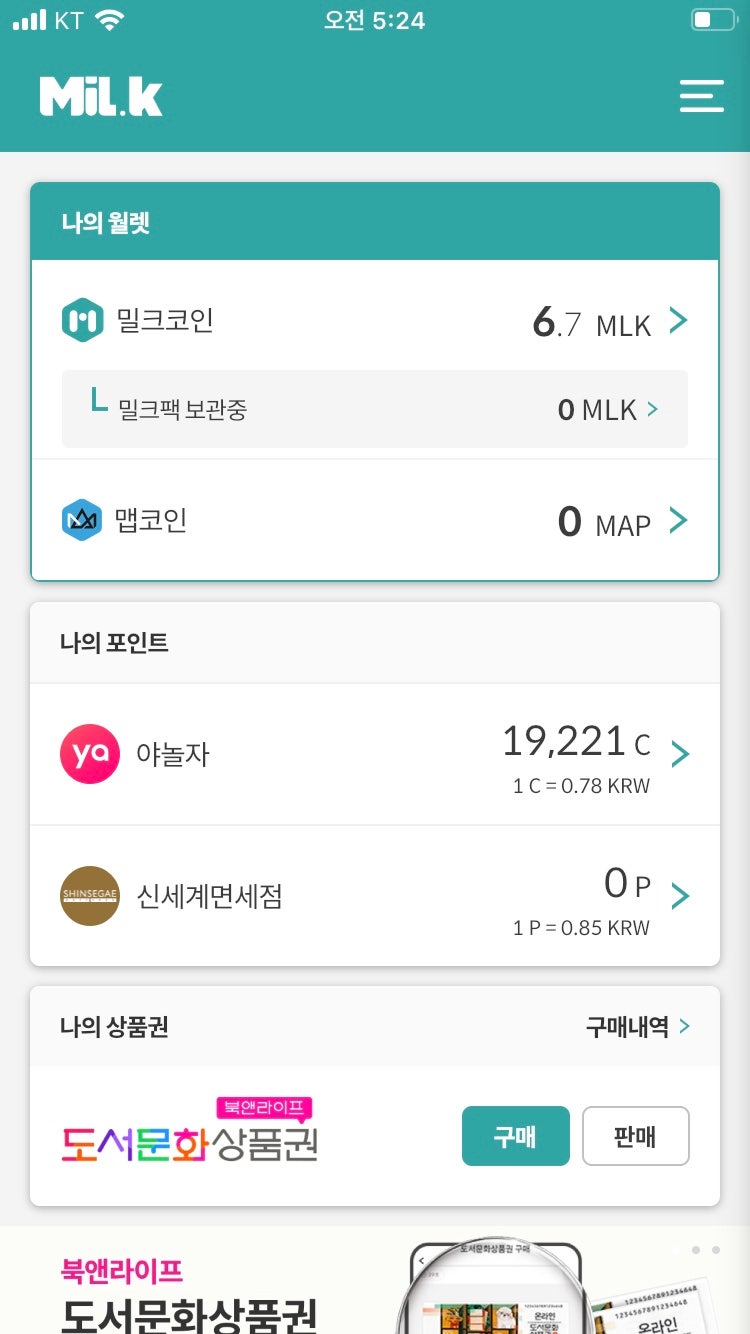Select a carousel pagination dot on banner
Screen dimensions: 750x1334
pos(696,1249)
